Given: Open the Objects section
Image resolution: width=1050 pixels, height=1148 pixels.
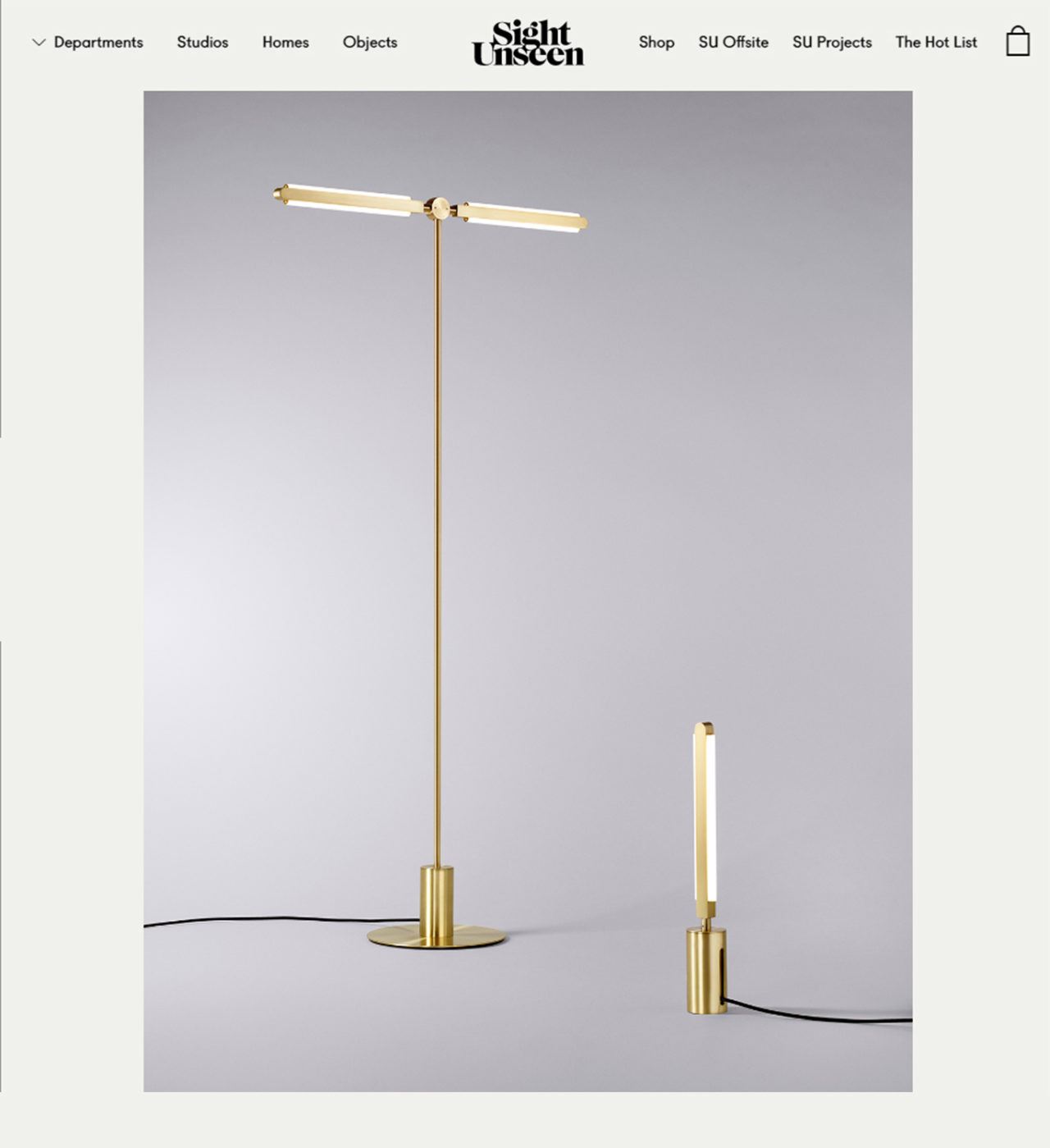Looking at the screenshot, I should [370, 42].
